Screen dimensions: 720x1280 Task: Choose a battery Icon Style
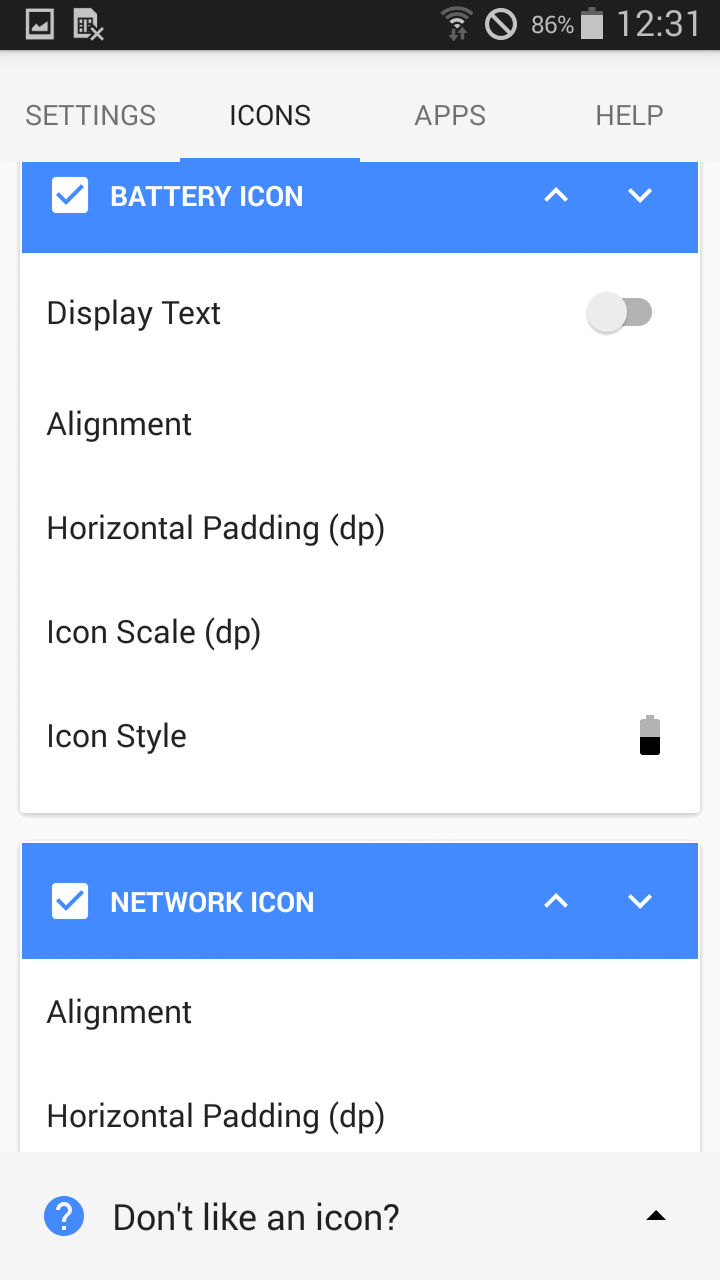(x=360, y=736)
